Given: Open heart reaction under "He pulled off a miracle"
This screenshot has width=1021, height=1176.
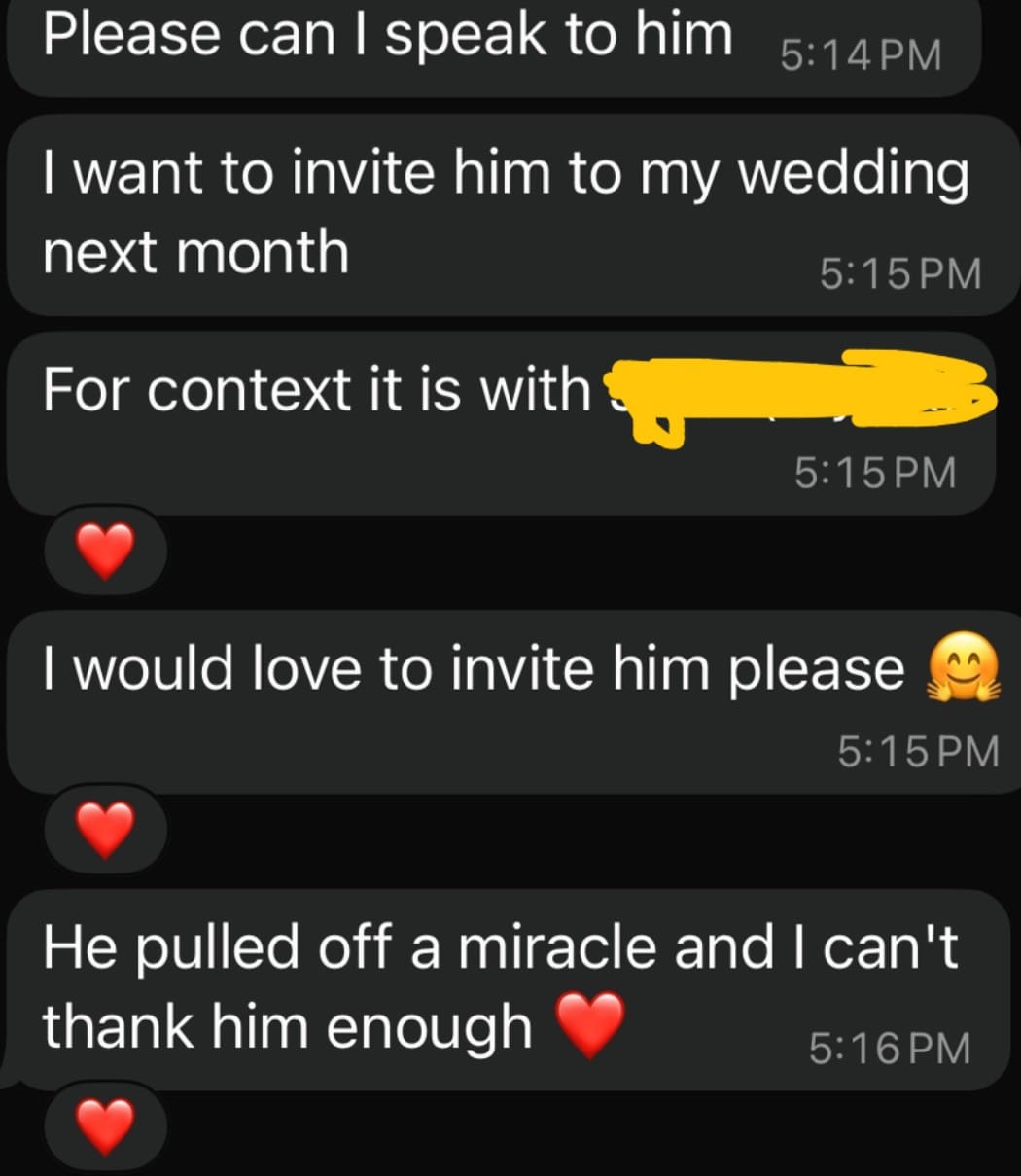Looking at the screenshot, I should [x=105, y=1125].
